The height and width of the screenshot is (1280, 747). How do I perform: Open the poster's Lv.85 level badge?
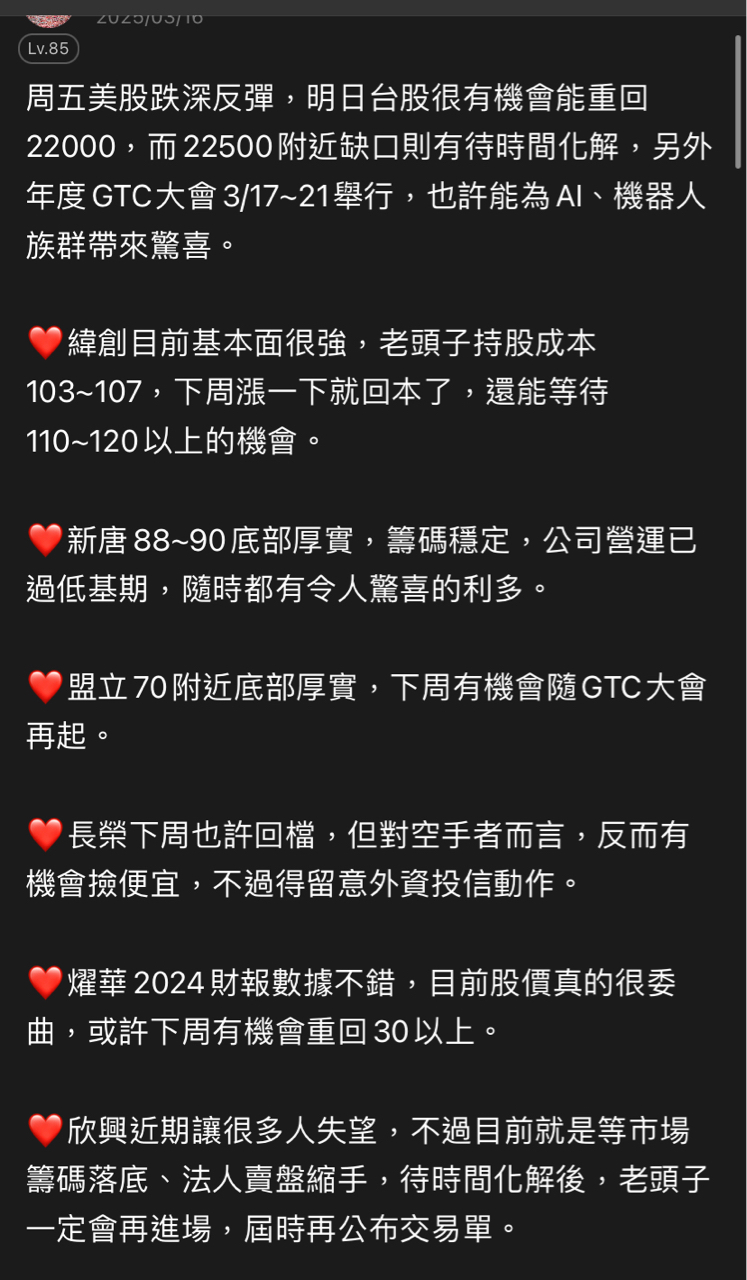click(48, 48)
